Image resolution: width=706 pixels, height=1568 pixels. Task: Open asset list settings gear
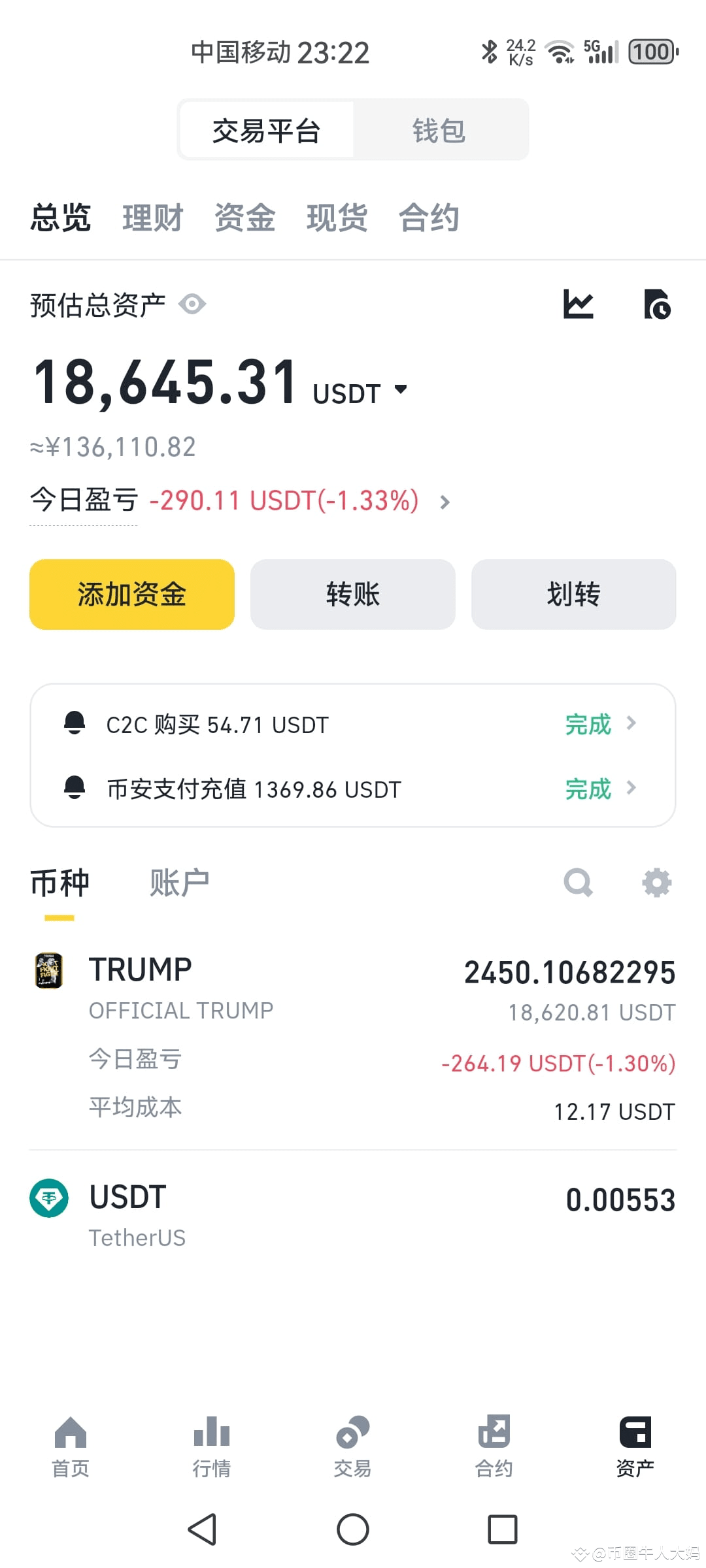656,882
